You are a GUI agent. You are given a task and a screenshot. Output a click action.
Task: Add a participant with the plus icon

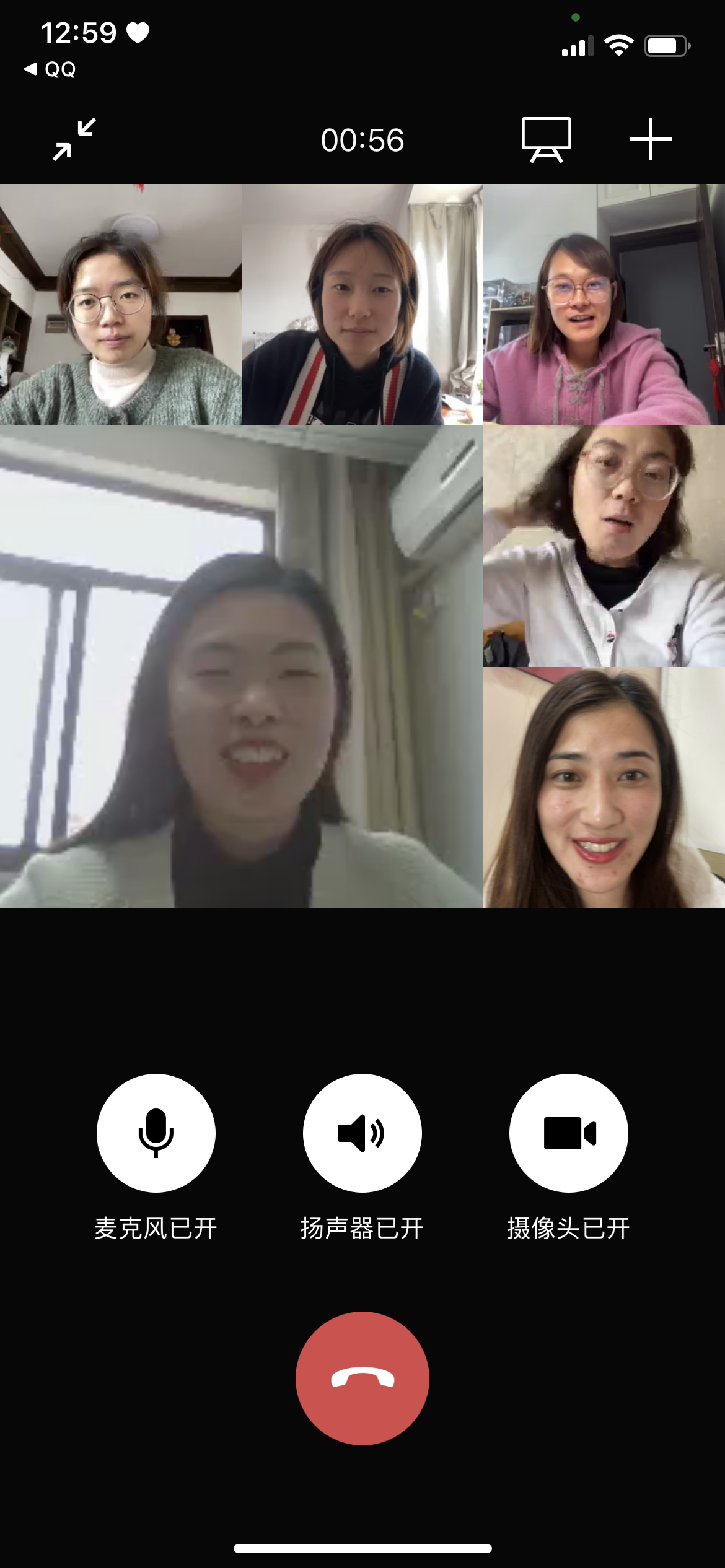(650, 140)
